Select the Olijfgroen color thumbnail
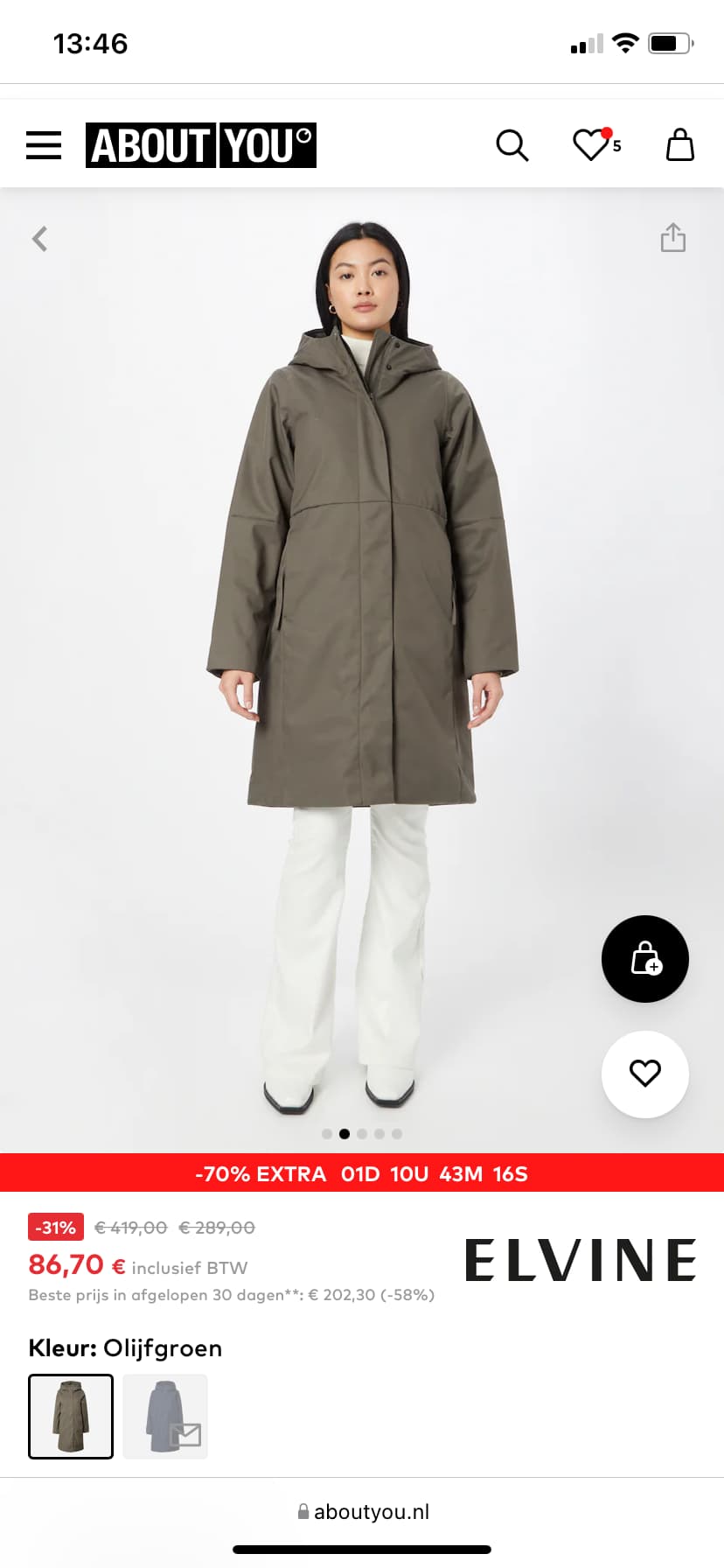Screen dimensions: 724x1568 coord(71,1417)
